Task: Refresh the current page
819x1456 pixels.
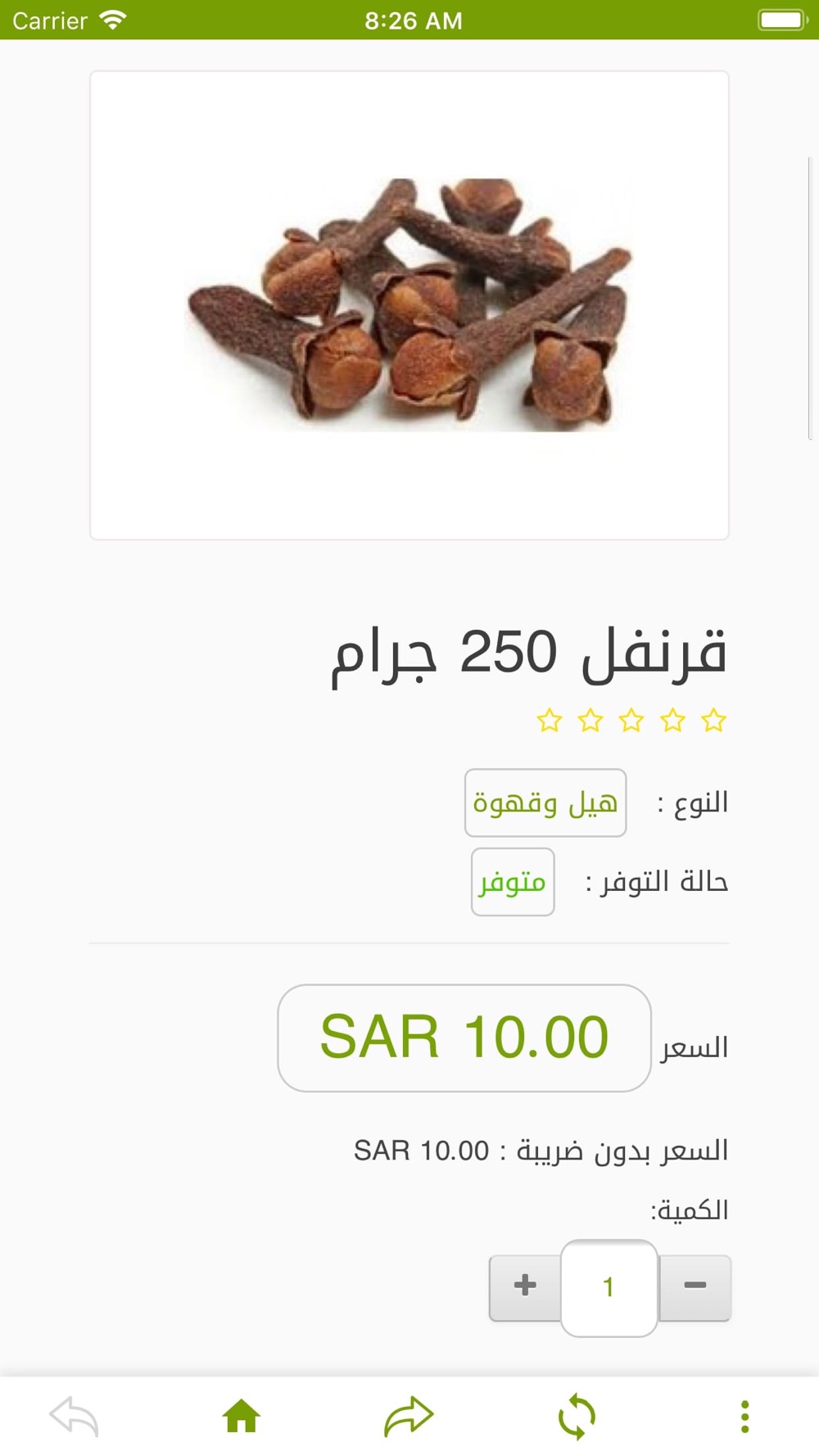Action: point(577,1416)
